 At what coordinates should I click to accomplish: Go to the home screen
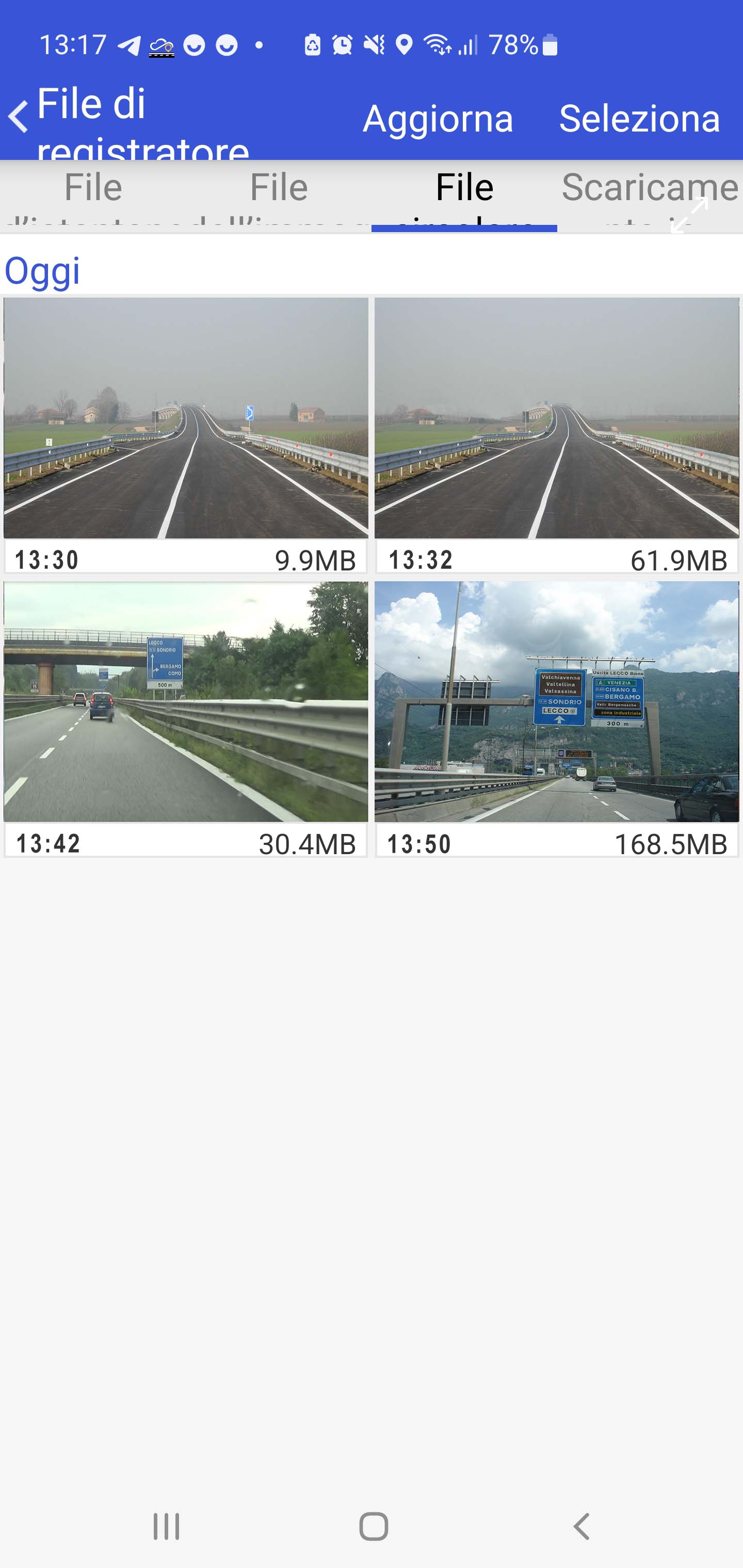(374, 1526)
